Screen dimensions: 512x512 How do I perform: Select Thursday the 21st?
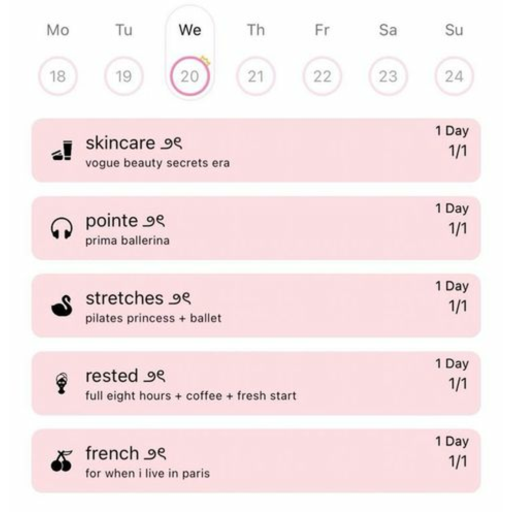point(256,76)
